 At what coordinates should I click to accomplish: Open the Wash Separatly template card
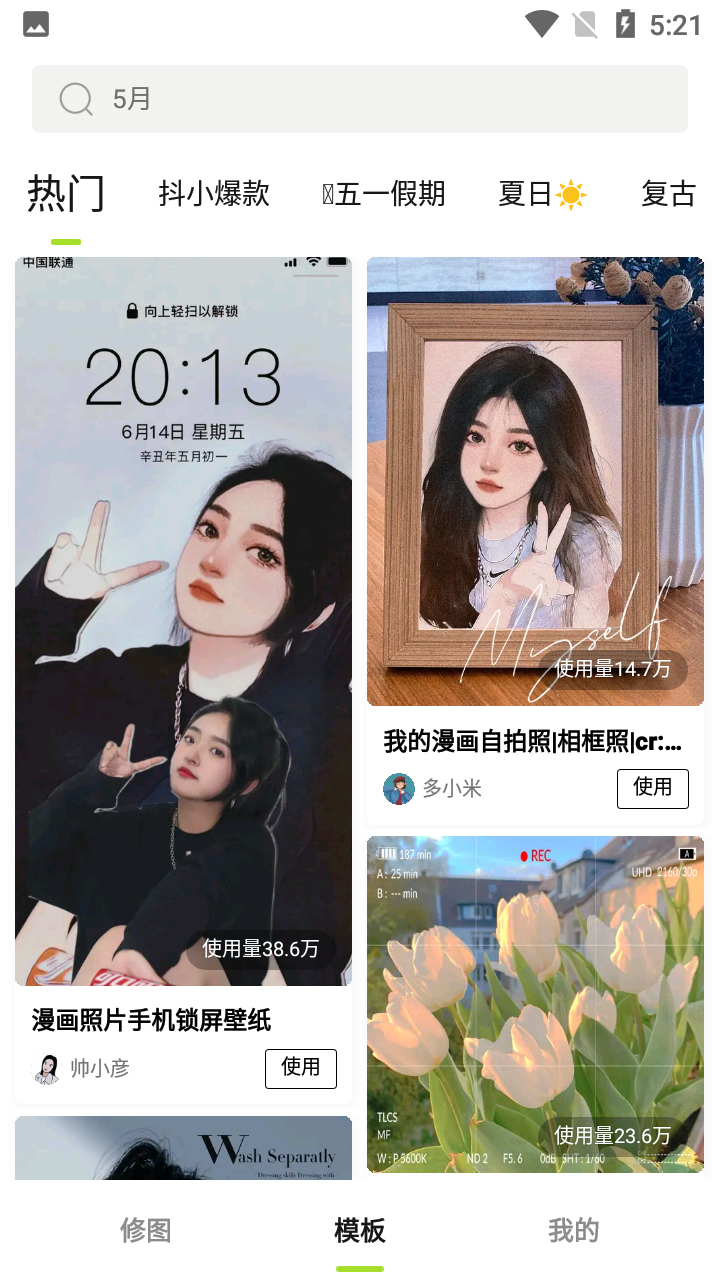tap(183, 1148)
